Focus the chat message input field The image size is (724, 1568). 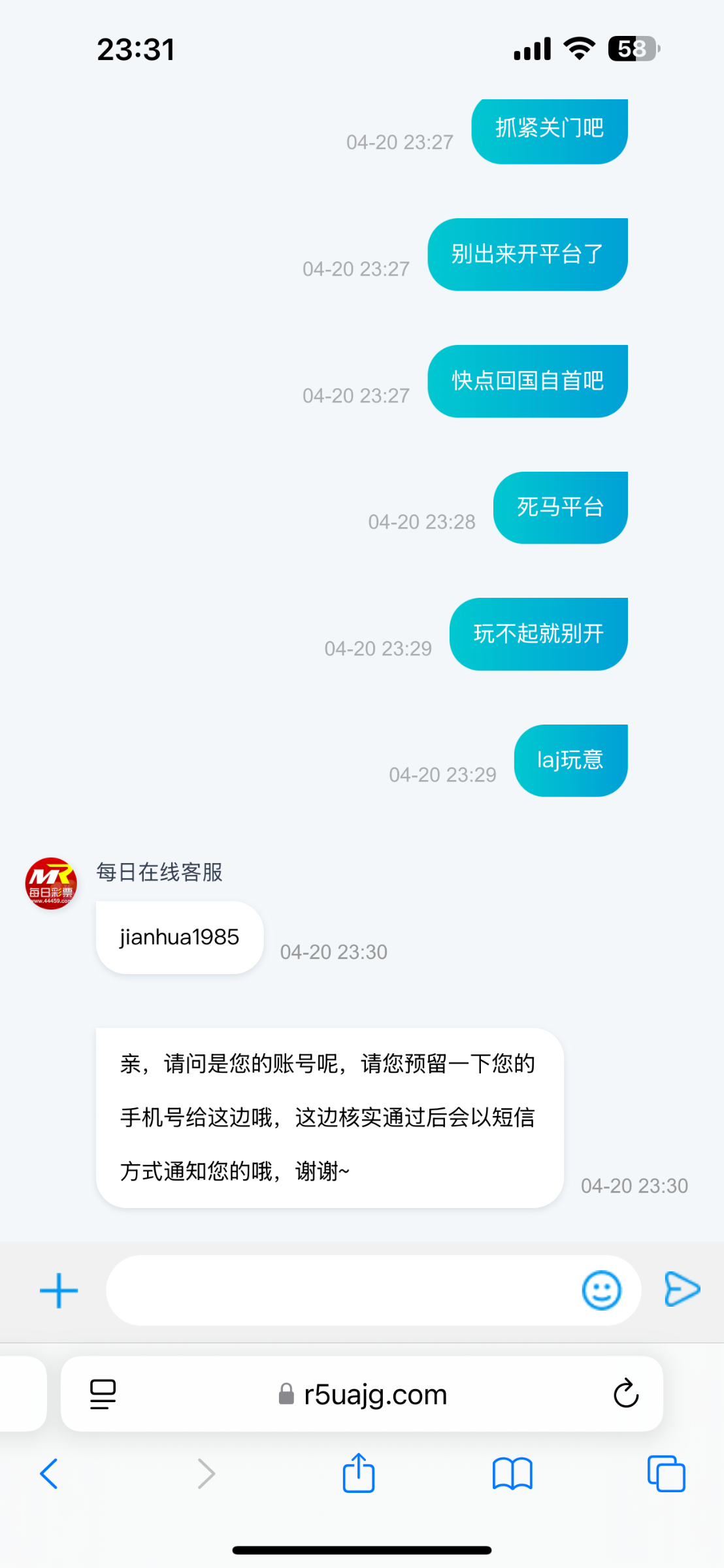click(340, 1290)
